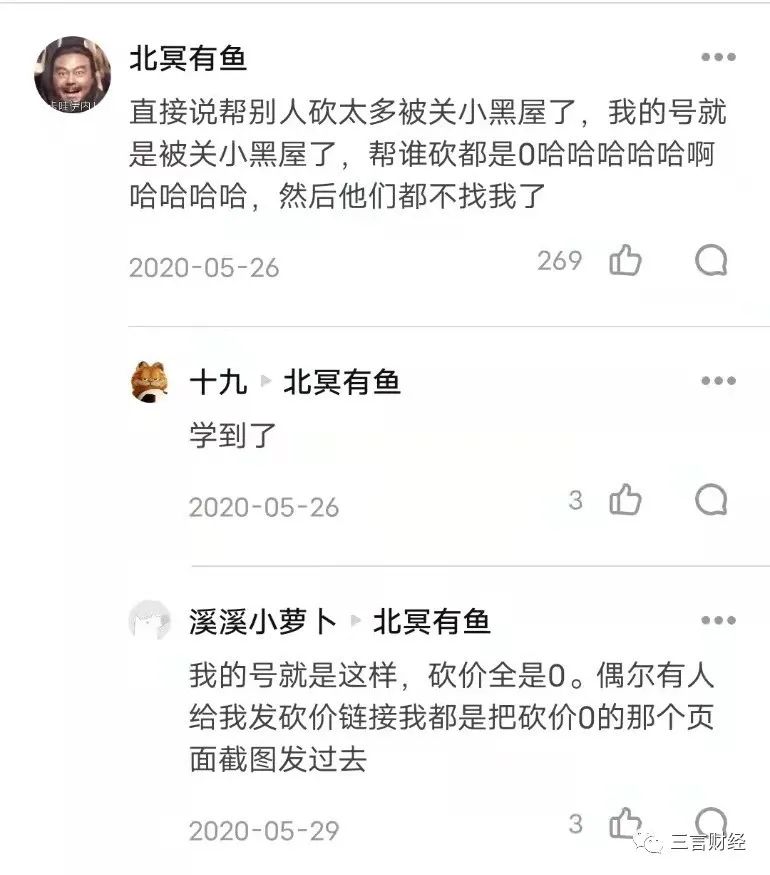Open the three-dot menu on 十九's reply
Image resolution: width=770 pixels, height=875 pixels.
(x=718, y=381)
